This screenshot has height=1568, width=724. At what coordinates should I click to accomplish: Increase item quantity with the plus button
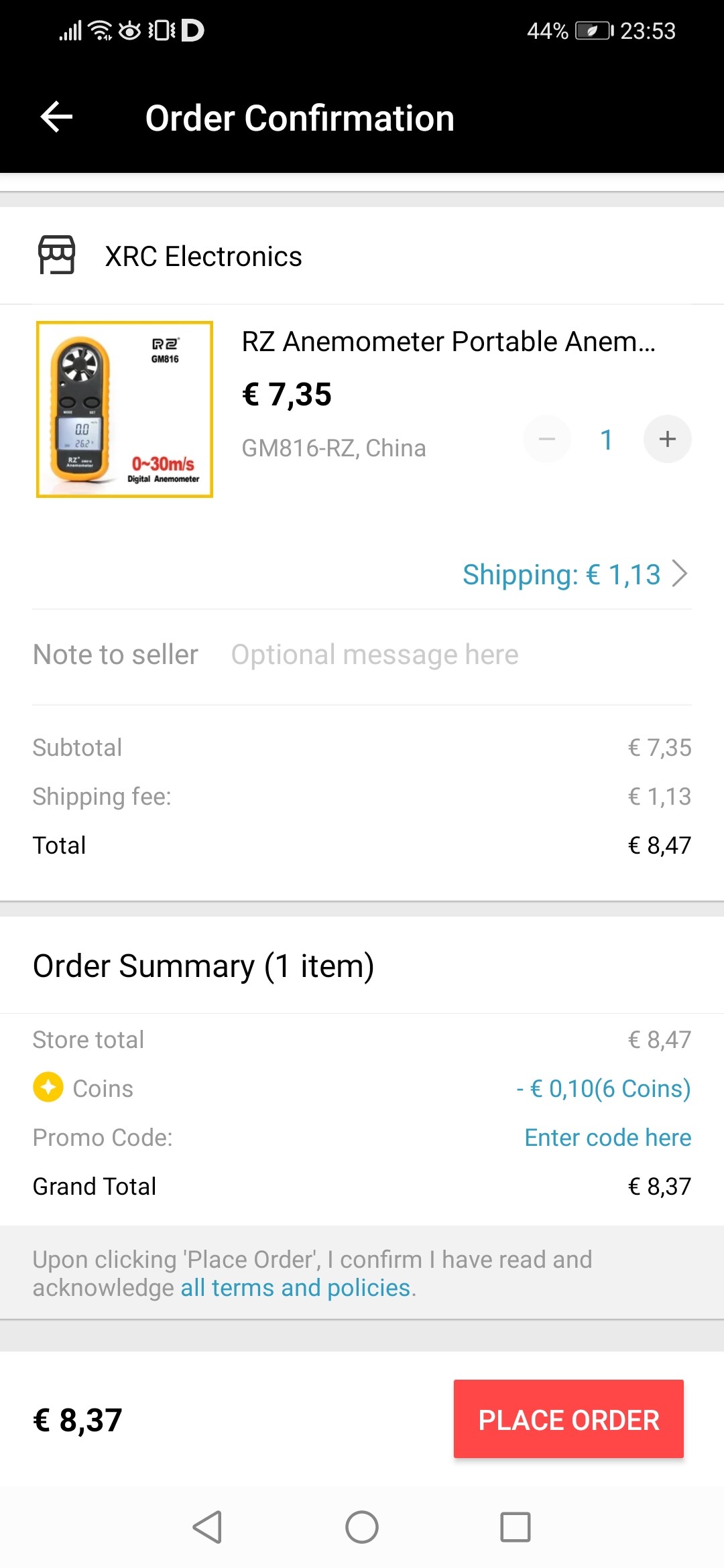[667, 440]
